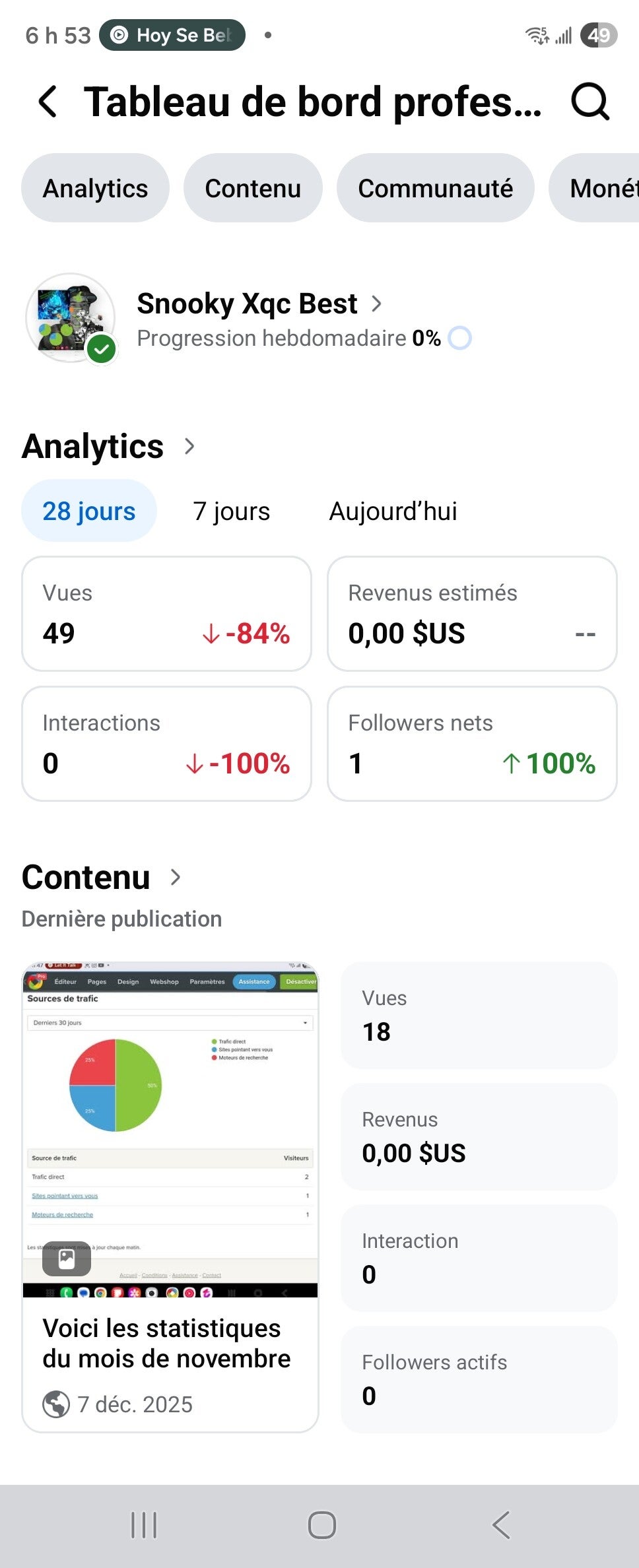Open the Monét chip at right

594,188
